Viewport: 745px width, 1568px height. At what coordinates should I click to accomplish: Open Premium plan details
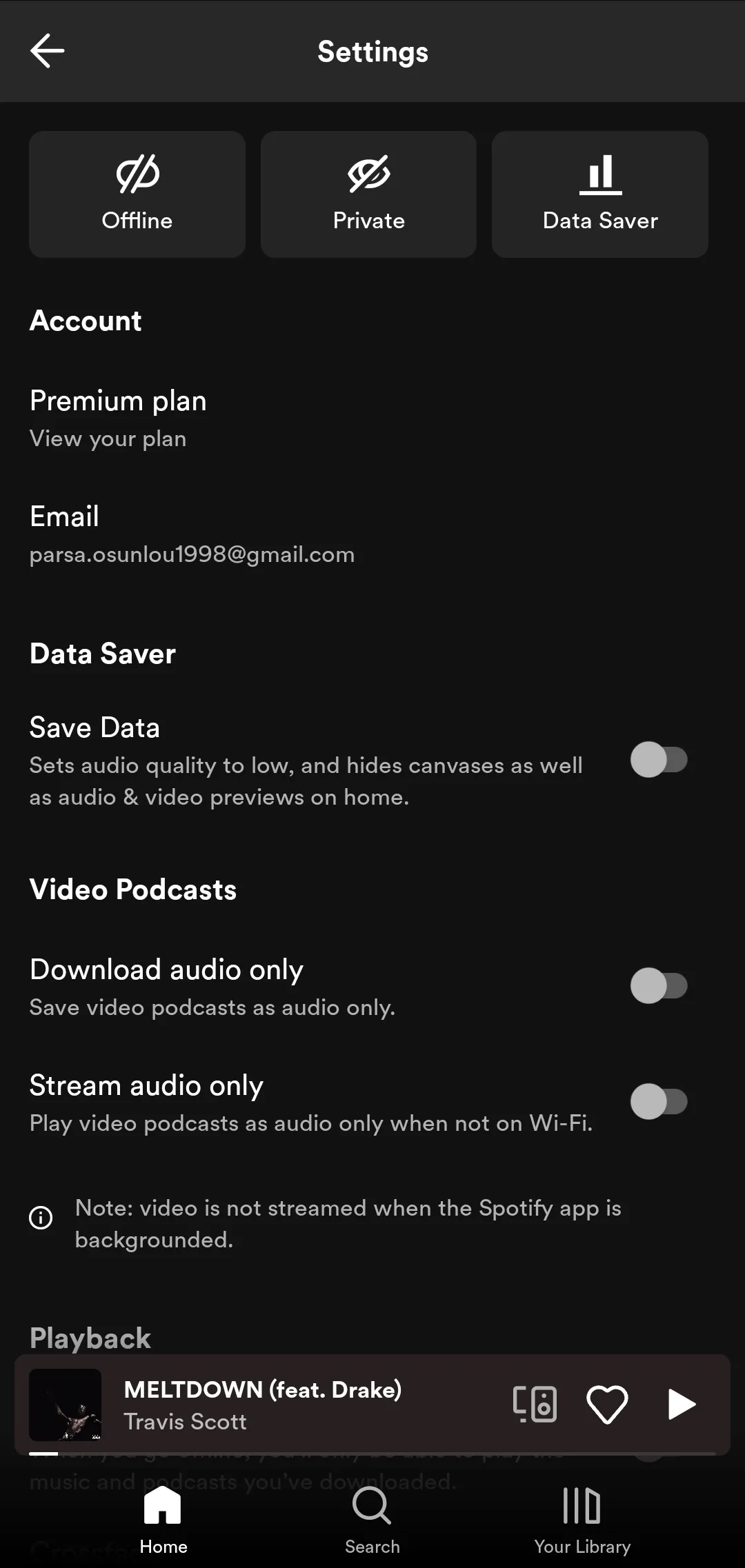click(x=118, y=418)
